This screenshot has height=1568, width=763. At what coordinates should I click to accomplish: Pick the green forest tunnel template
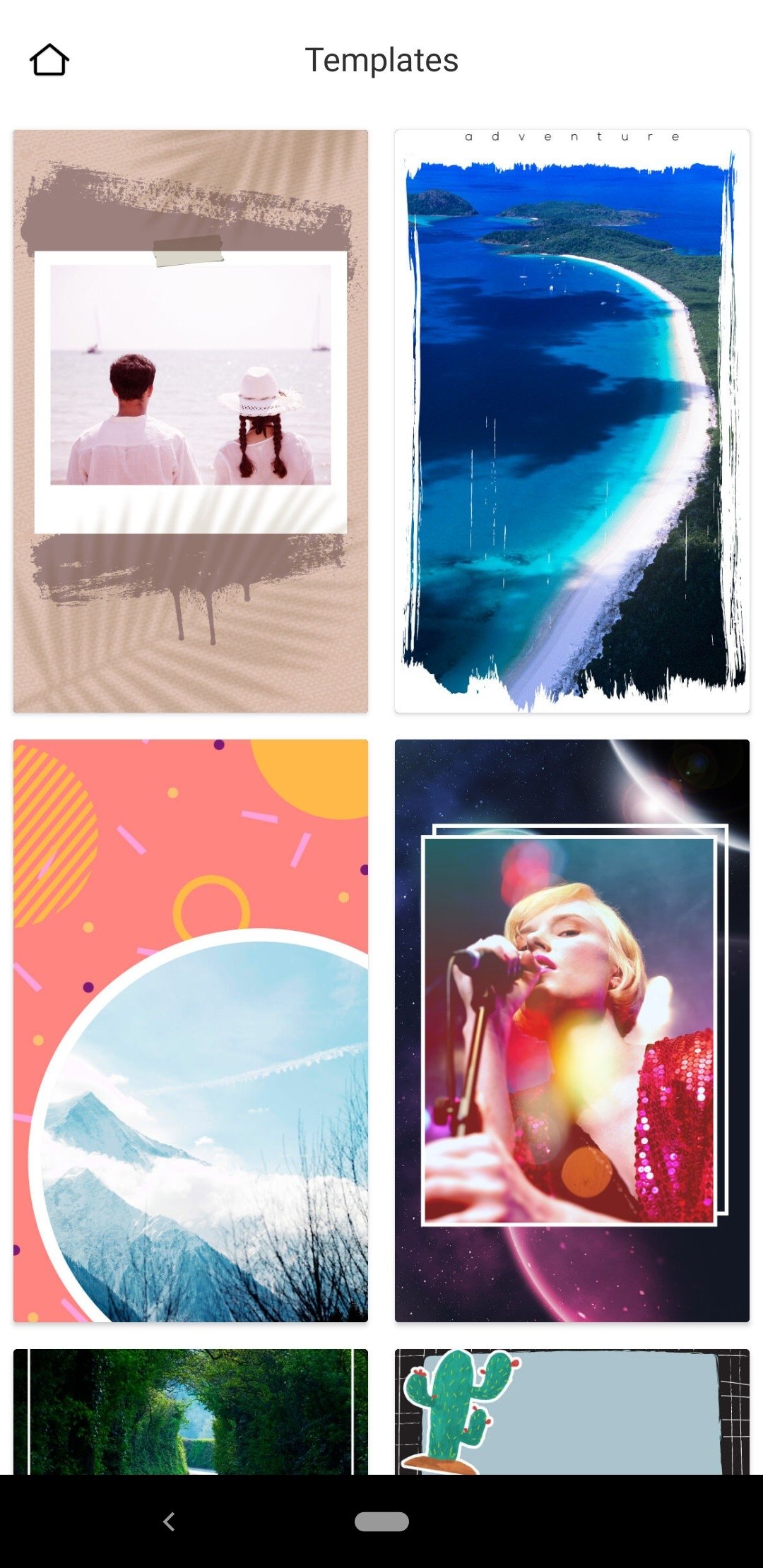tap(191, 1411)
